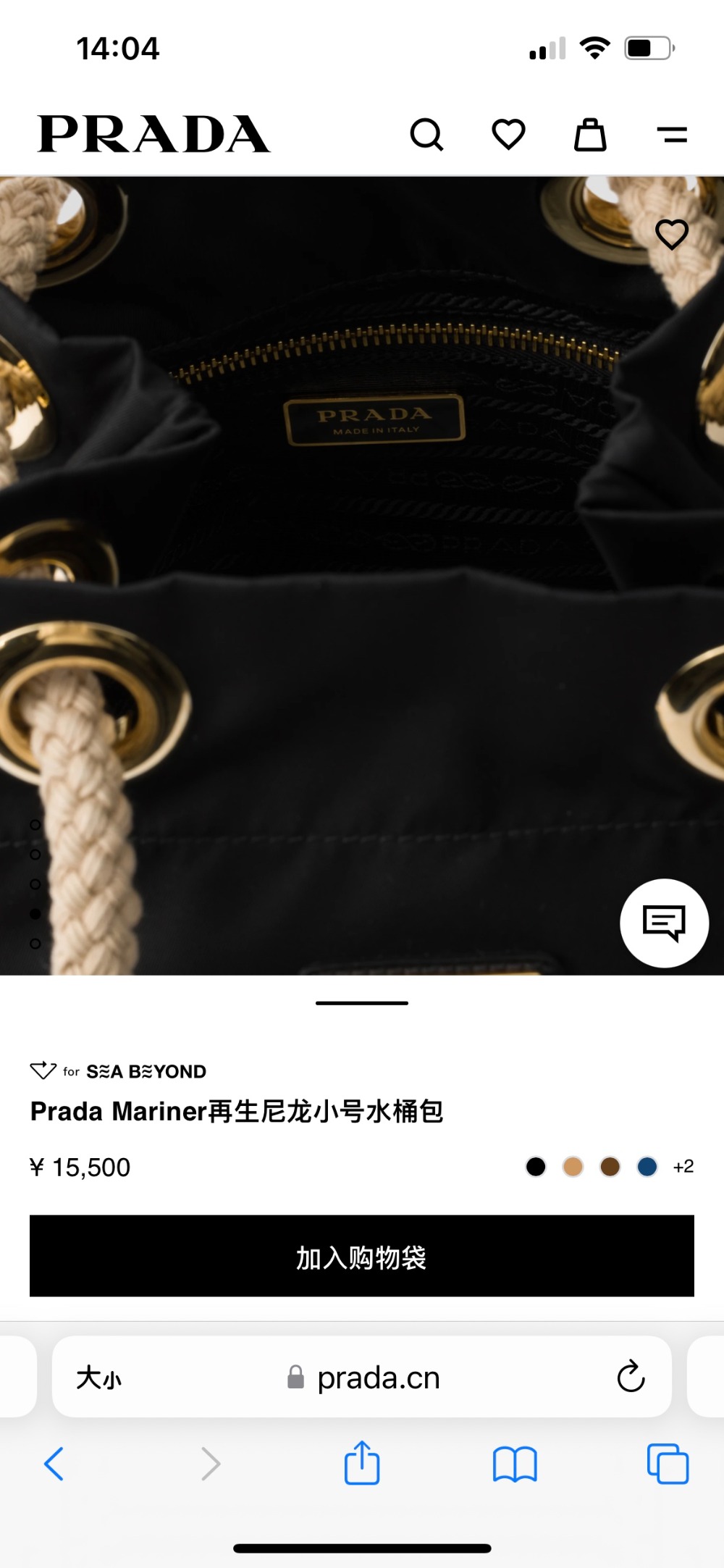Open the shopping bag
Screen dimensions: 724x1568
click(590, 135)
